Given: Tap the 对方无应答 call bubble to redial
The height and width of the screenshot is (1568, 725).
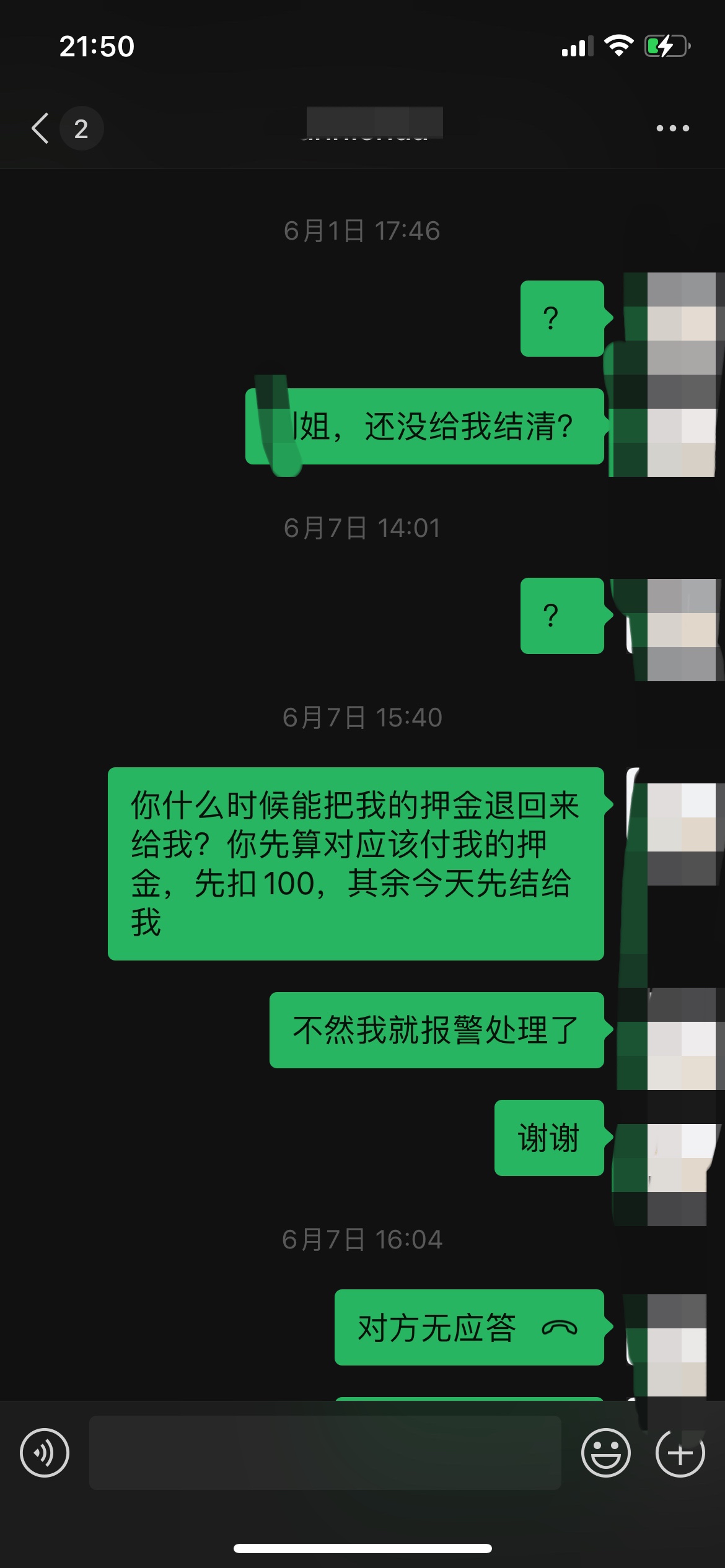Looking at the screenshot, I should pyautogui.click(x=469, y=1328).
